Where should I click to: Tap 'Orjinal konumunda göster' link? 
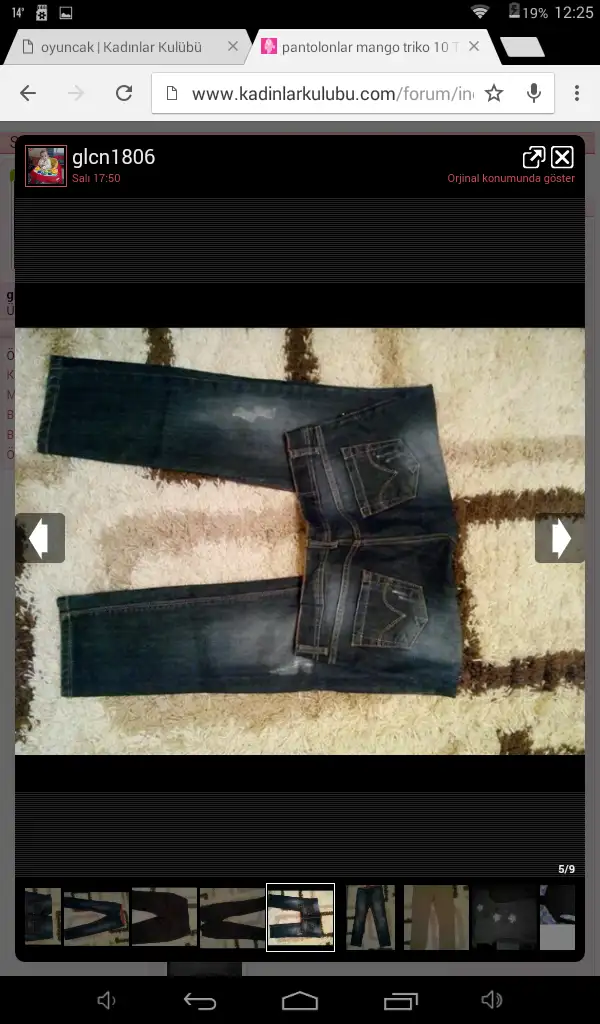tap(510, 178)
